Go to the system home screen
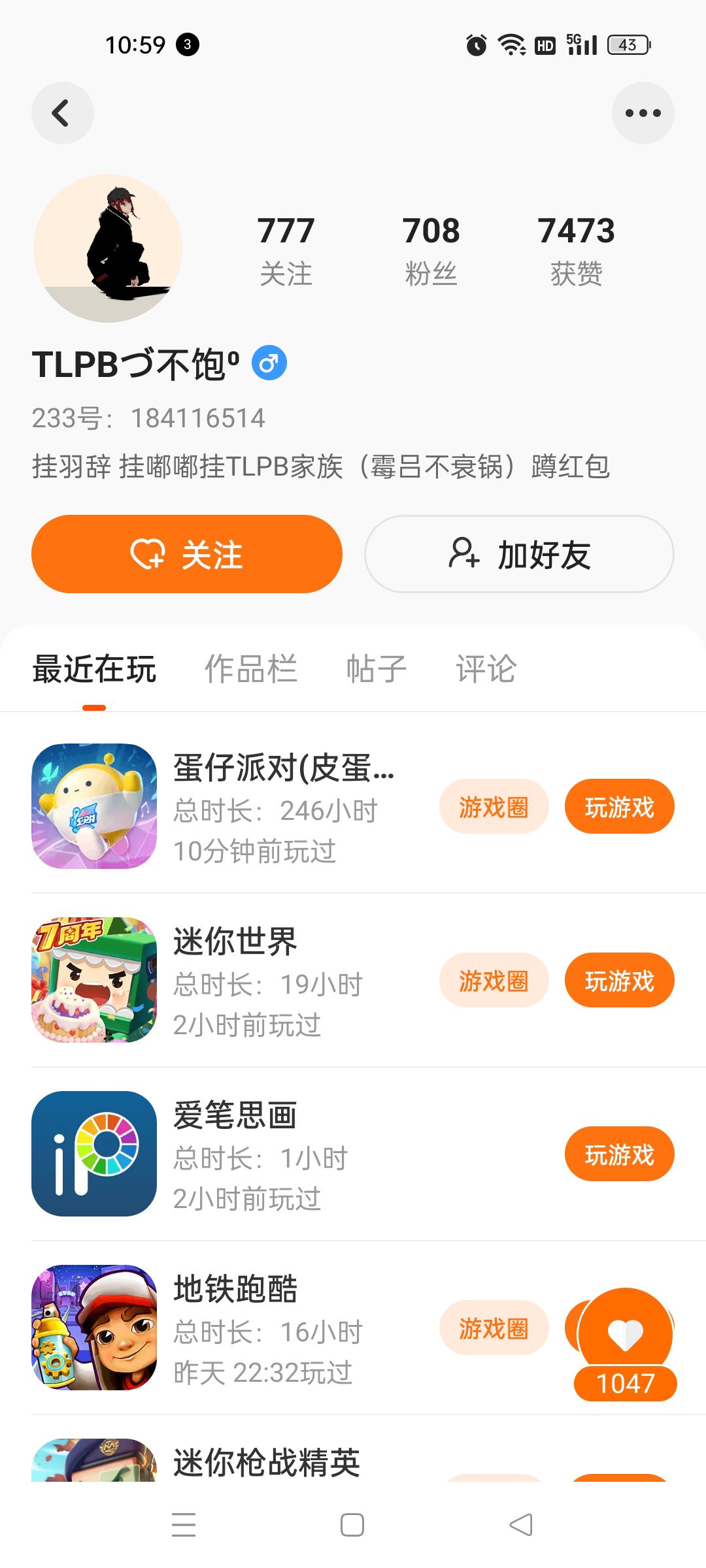706x1568 pixels. pos(352,1525)
